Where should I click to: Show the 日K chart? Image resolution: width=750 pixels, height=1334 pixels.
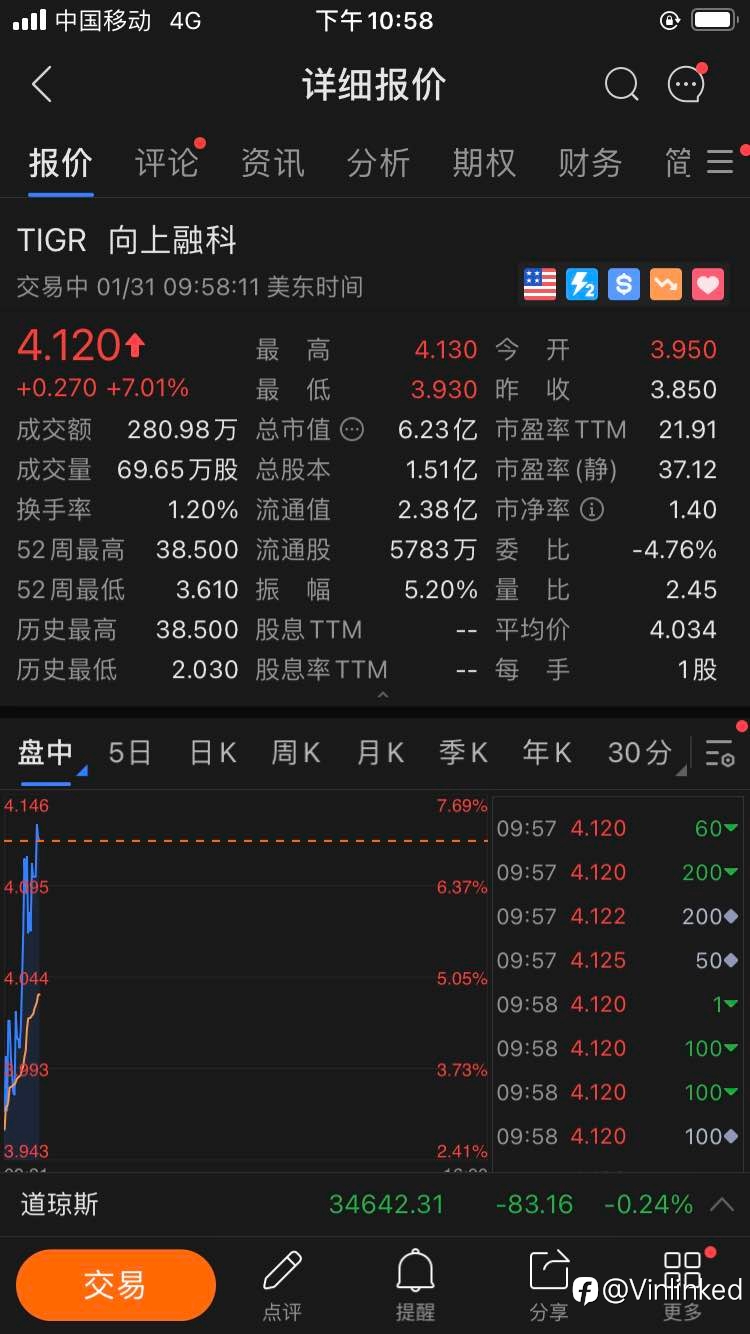(x=213, y=752)
